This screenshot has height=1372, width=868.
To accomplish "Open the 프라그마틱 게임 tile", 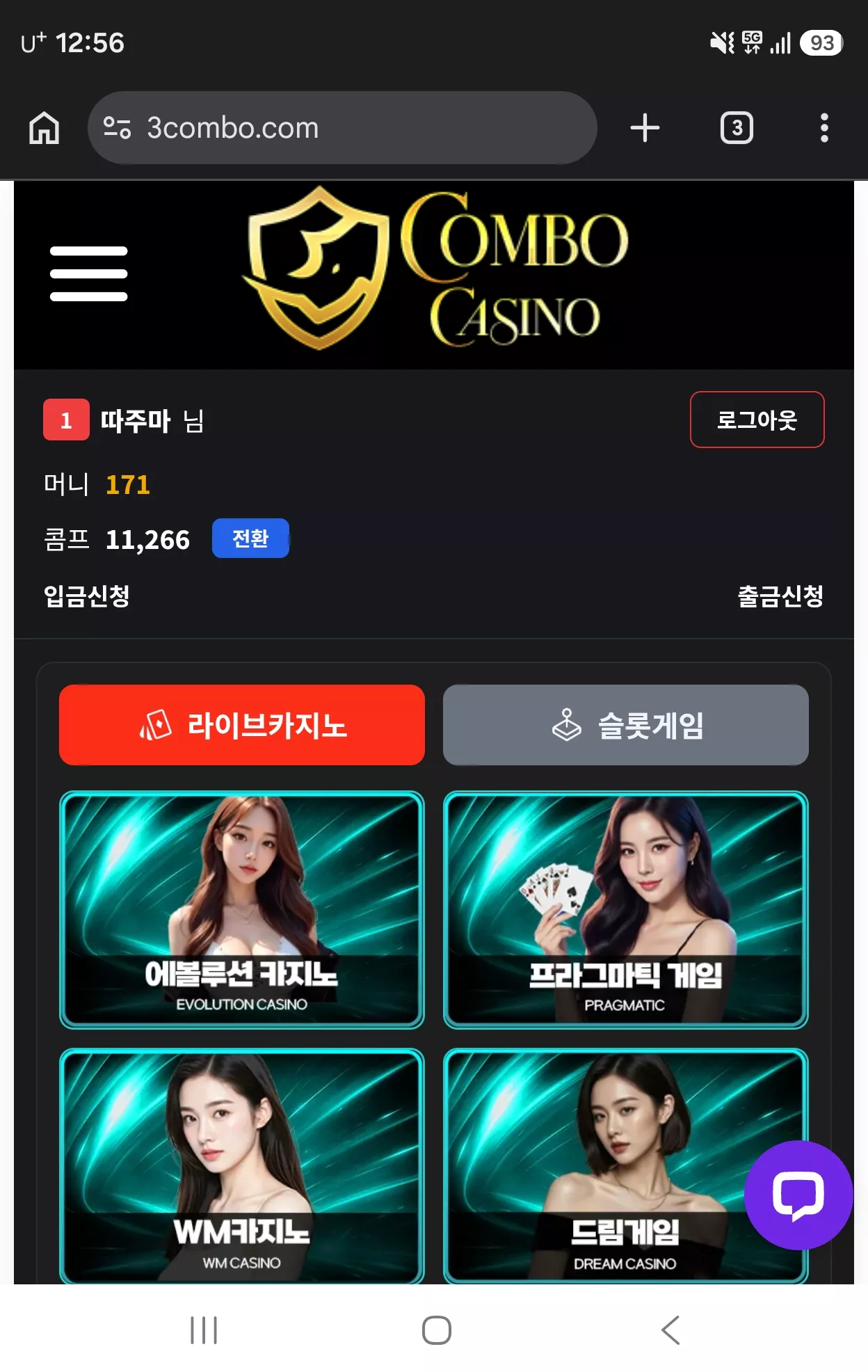I will (625, 909).
